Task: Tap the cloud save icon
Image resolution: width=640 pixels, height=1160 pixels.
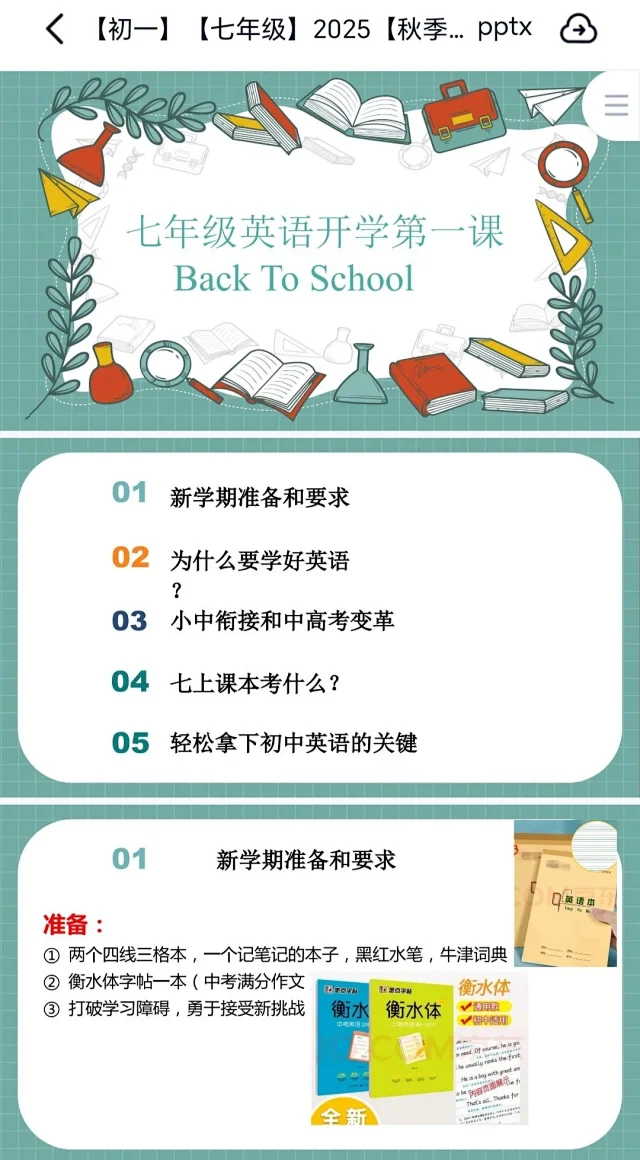Action: [x=578, y=30]
